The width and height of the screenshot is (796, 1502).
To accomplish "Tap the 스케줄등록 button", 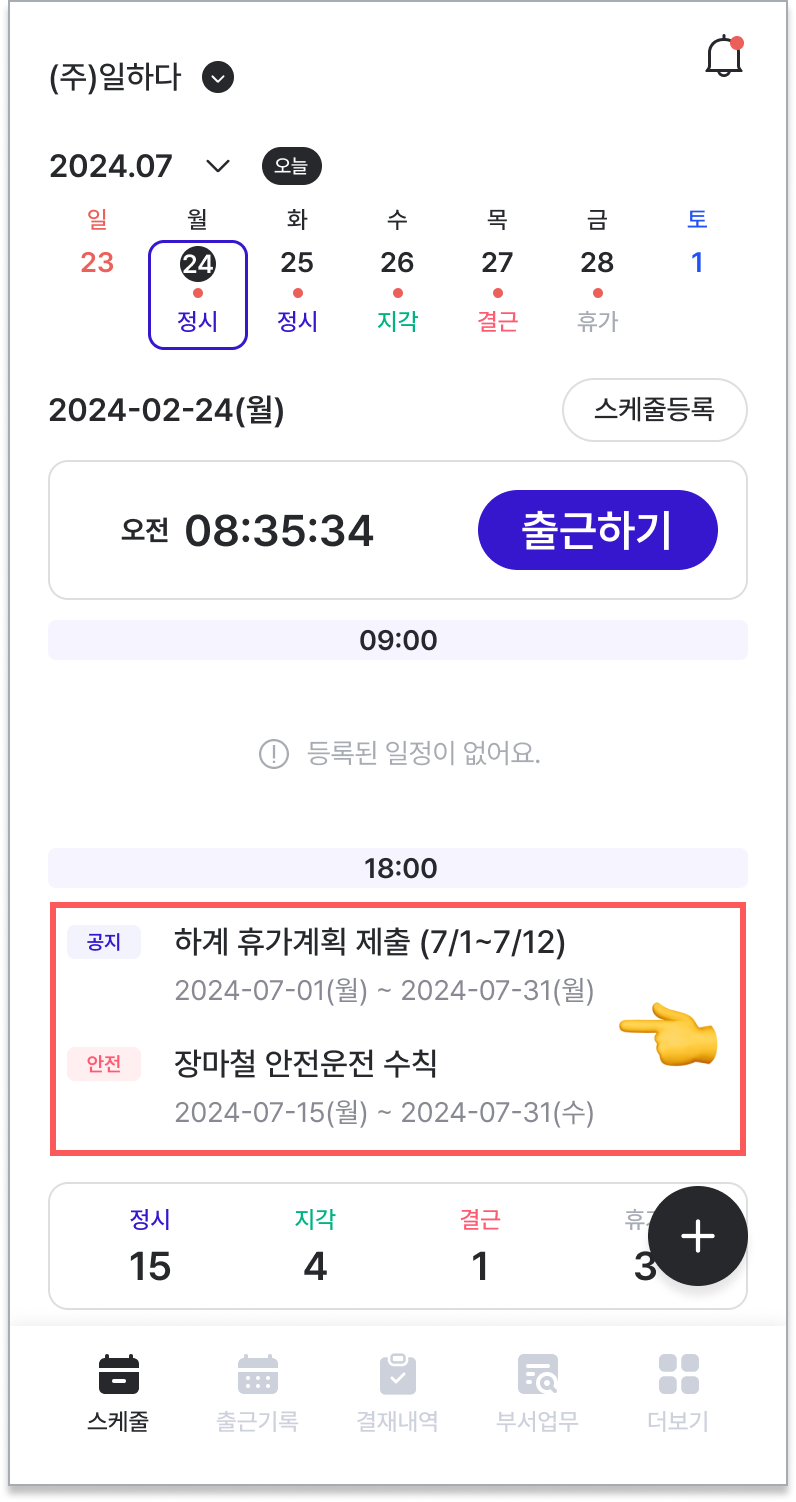I will click(655, 410).
